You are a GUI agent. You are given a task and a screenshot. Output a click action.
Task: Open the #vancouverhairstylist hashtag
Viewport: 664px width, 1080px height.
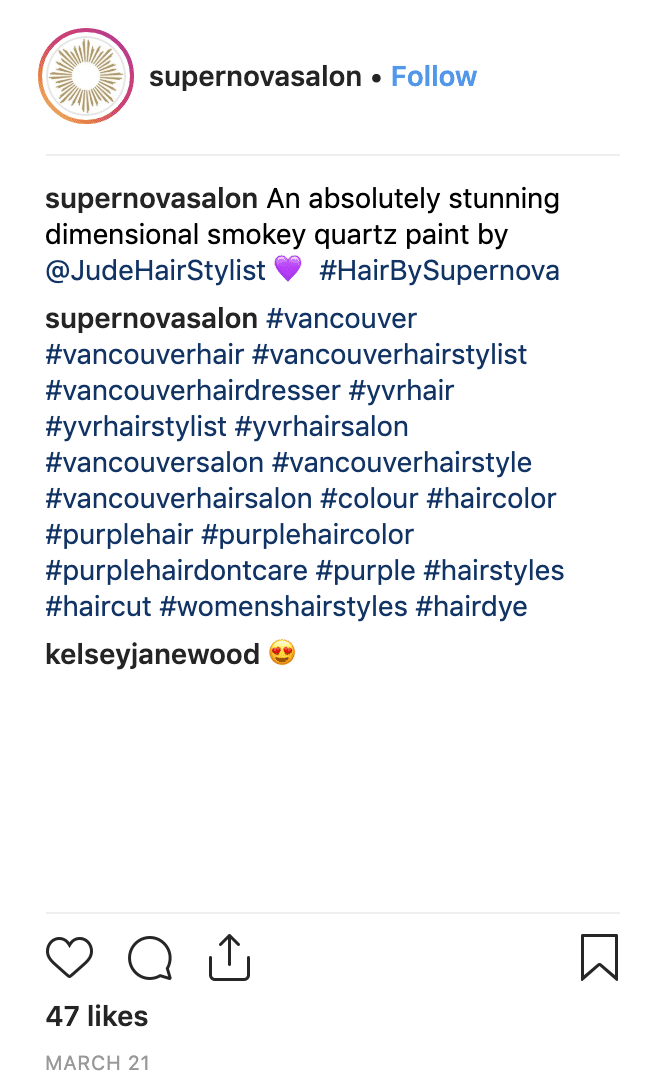(389, 355)
